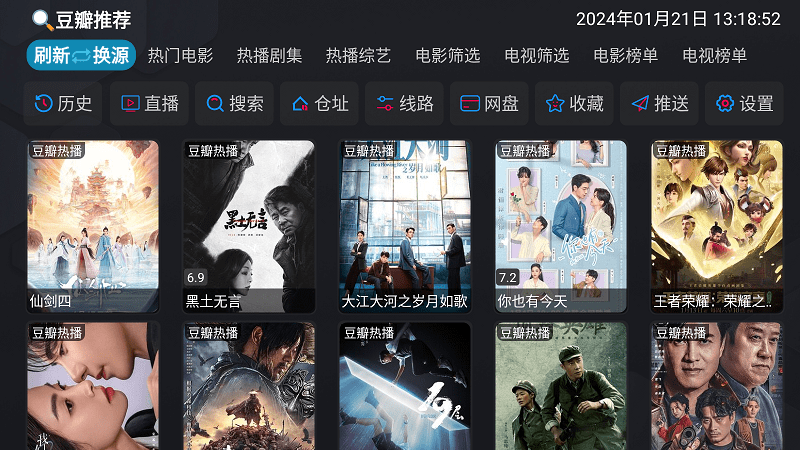Screen dimensions: 800x450
Task: Switch to the 热播综艺 tab
Action: [x=358, y=56]
